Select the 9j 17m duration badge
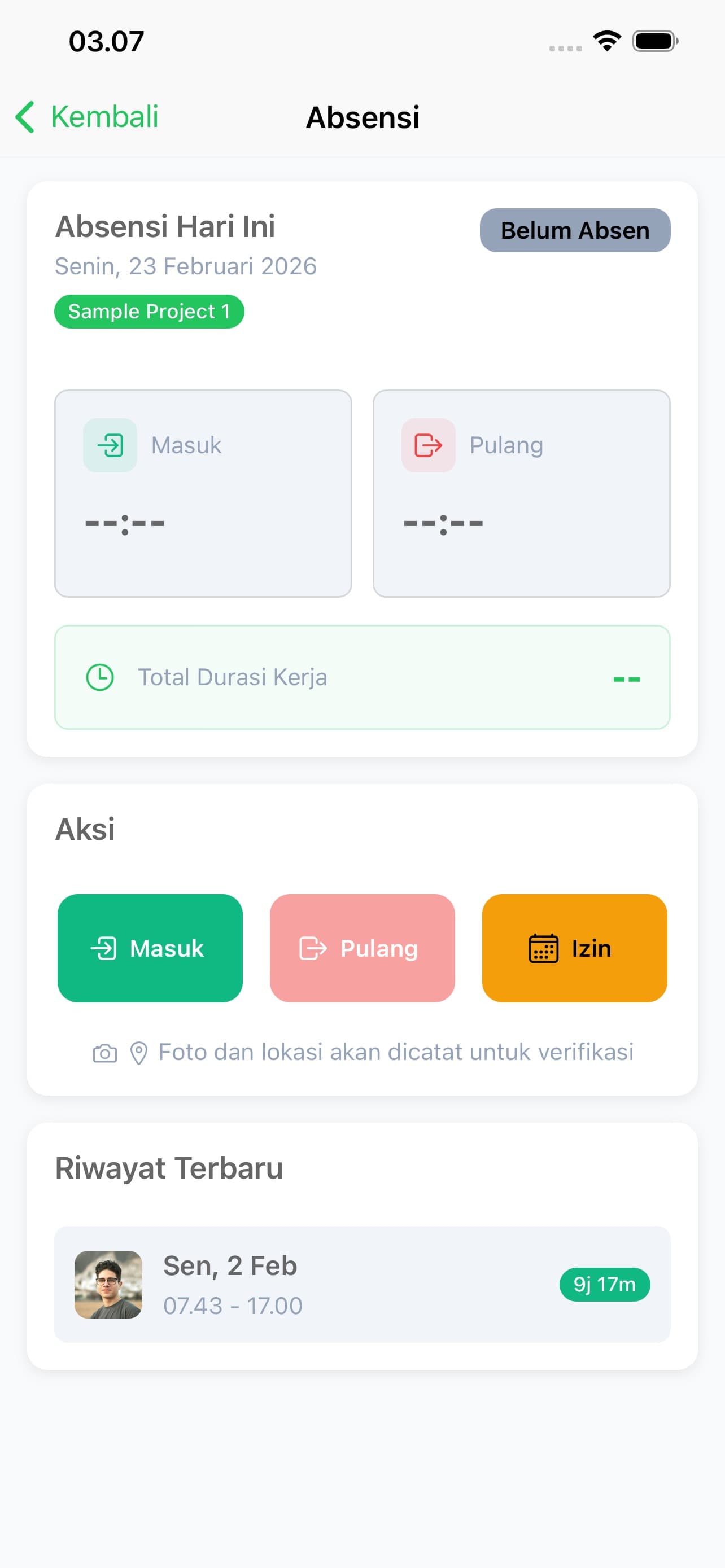 pos(605,1284)
